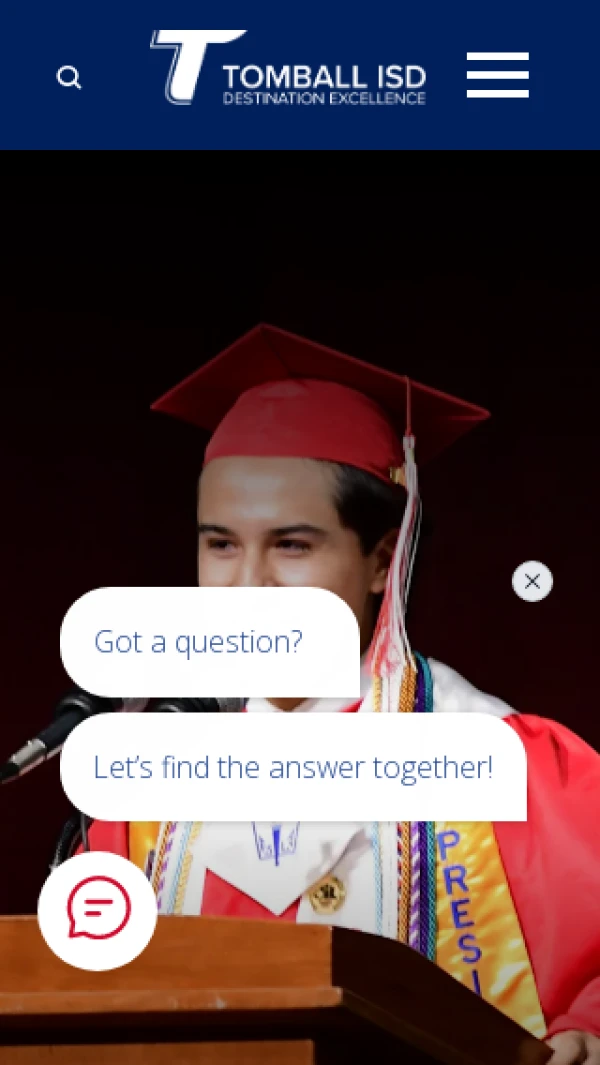The image size is (600, 1065).
Task: Open the chat assistant button
Action: [98, 911]
